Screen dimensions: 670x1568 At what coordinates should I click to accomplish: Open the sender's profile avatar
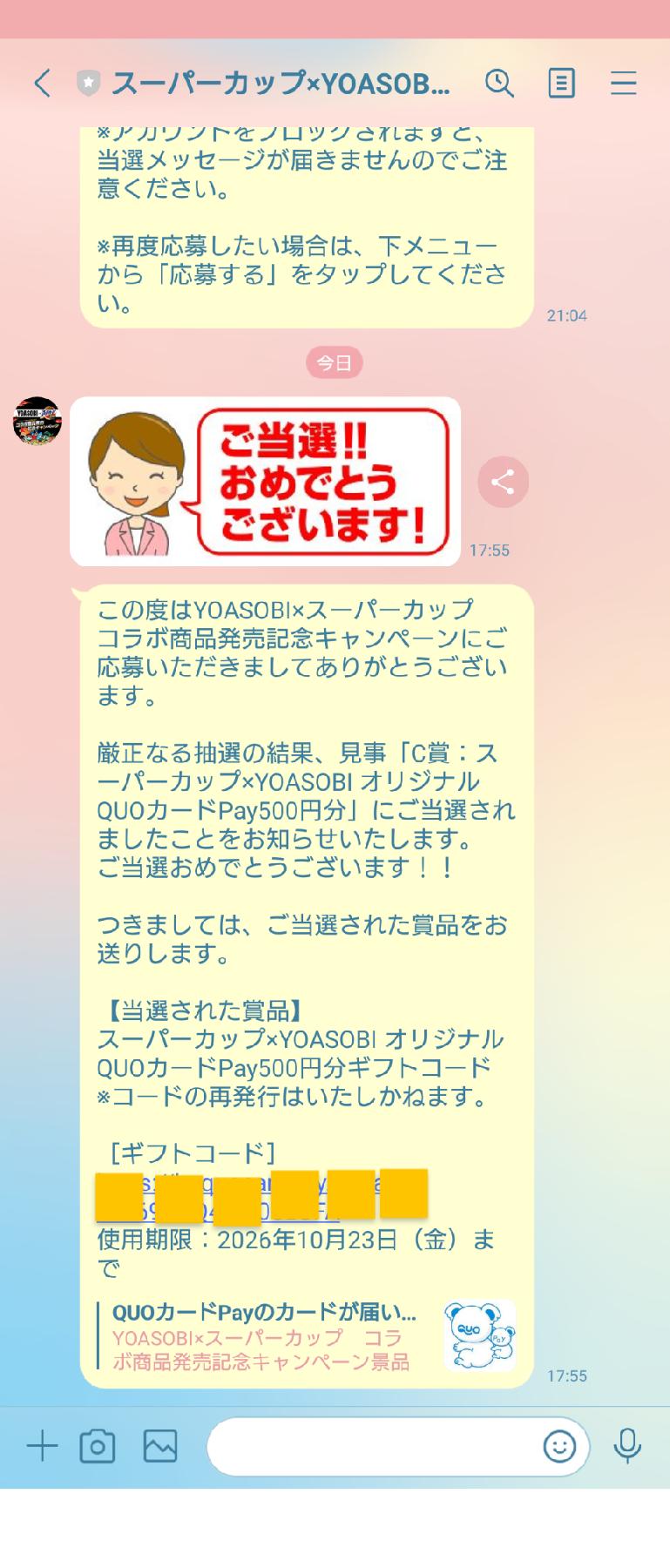coord(37,421)
